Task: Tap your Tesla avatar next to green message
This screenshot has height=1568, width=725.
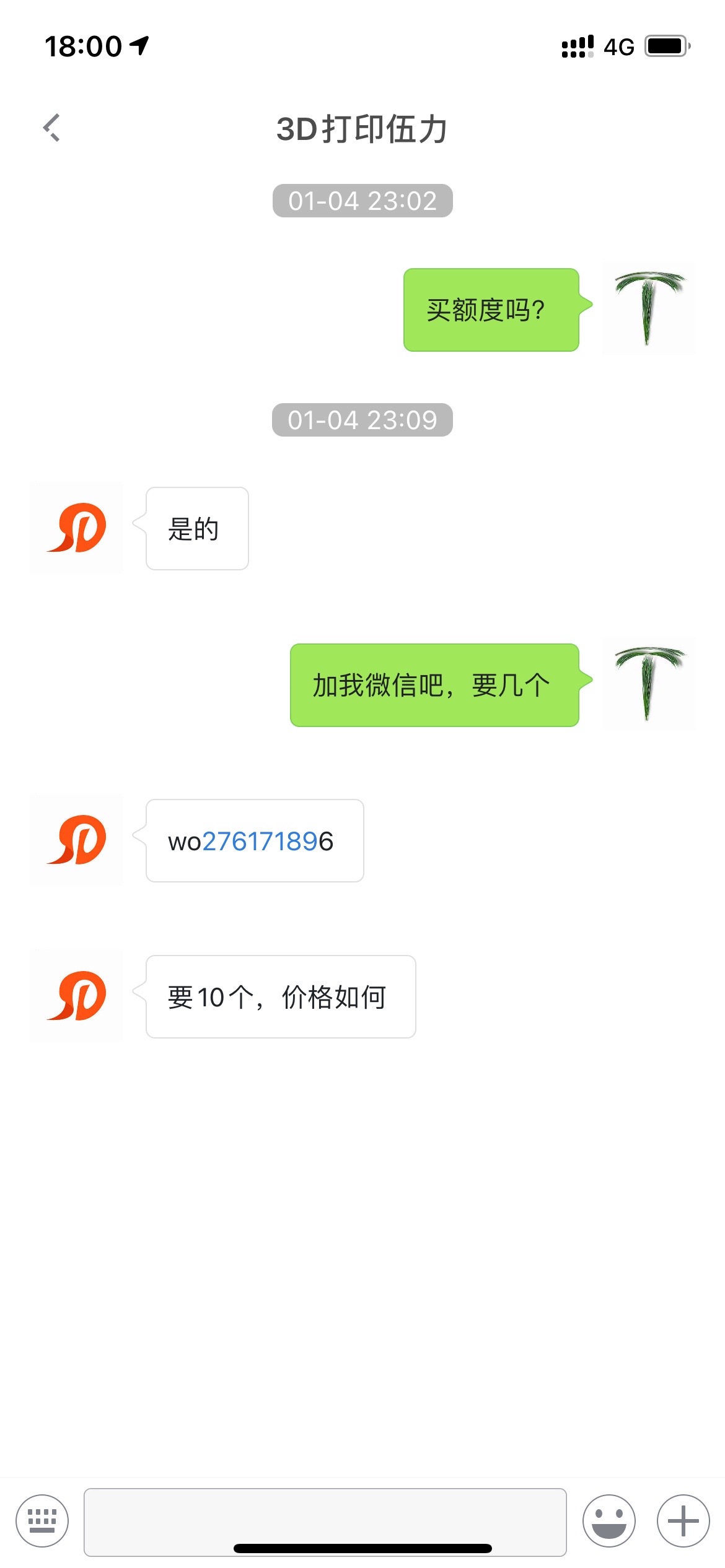Action: pyautogui.click(x=648, y=310)
